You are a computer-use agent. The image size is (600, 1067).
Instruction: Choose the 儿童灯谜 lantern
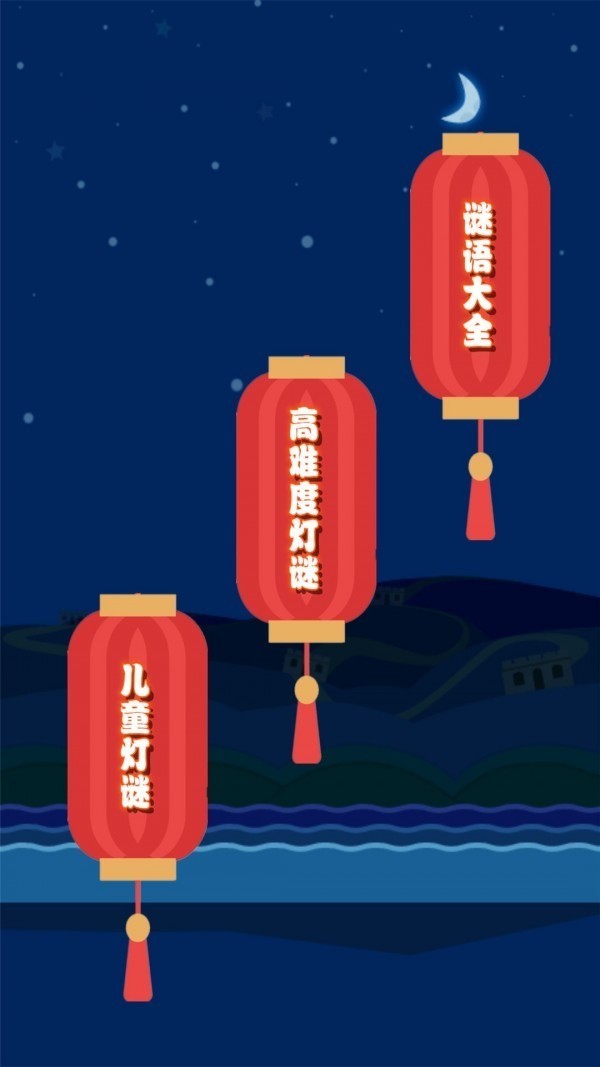pos(138,736)
